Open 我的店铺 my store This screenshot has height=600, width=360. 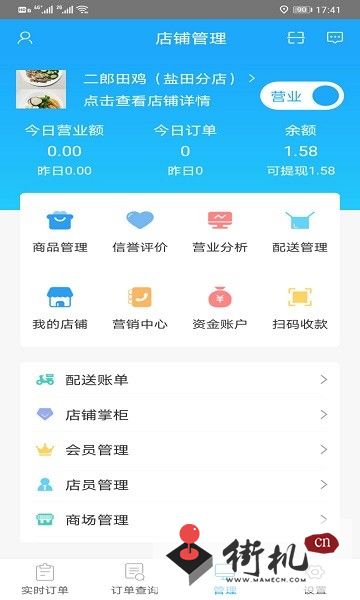click(x=60, y=308)
